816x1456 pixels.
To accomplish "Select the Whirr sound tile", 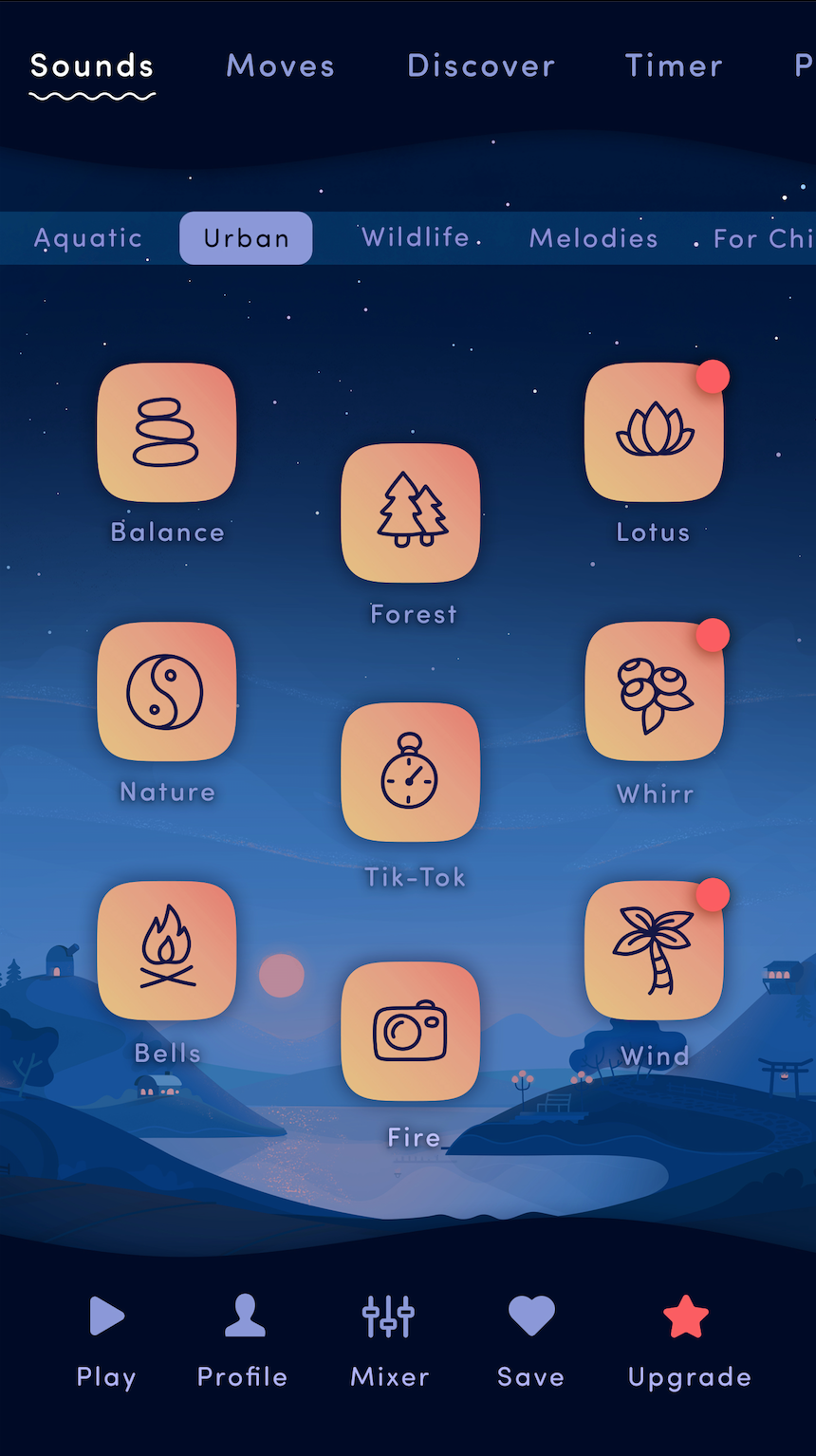I will pos(654,692).
